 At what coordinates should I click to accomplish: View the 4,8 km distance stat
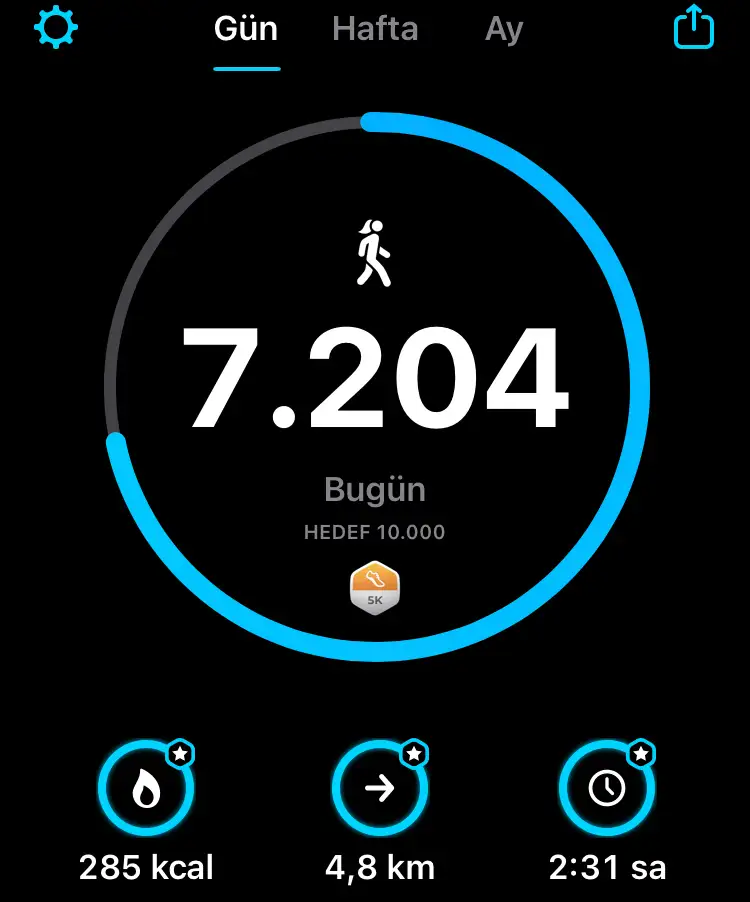(380, 790)
